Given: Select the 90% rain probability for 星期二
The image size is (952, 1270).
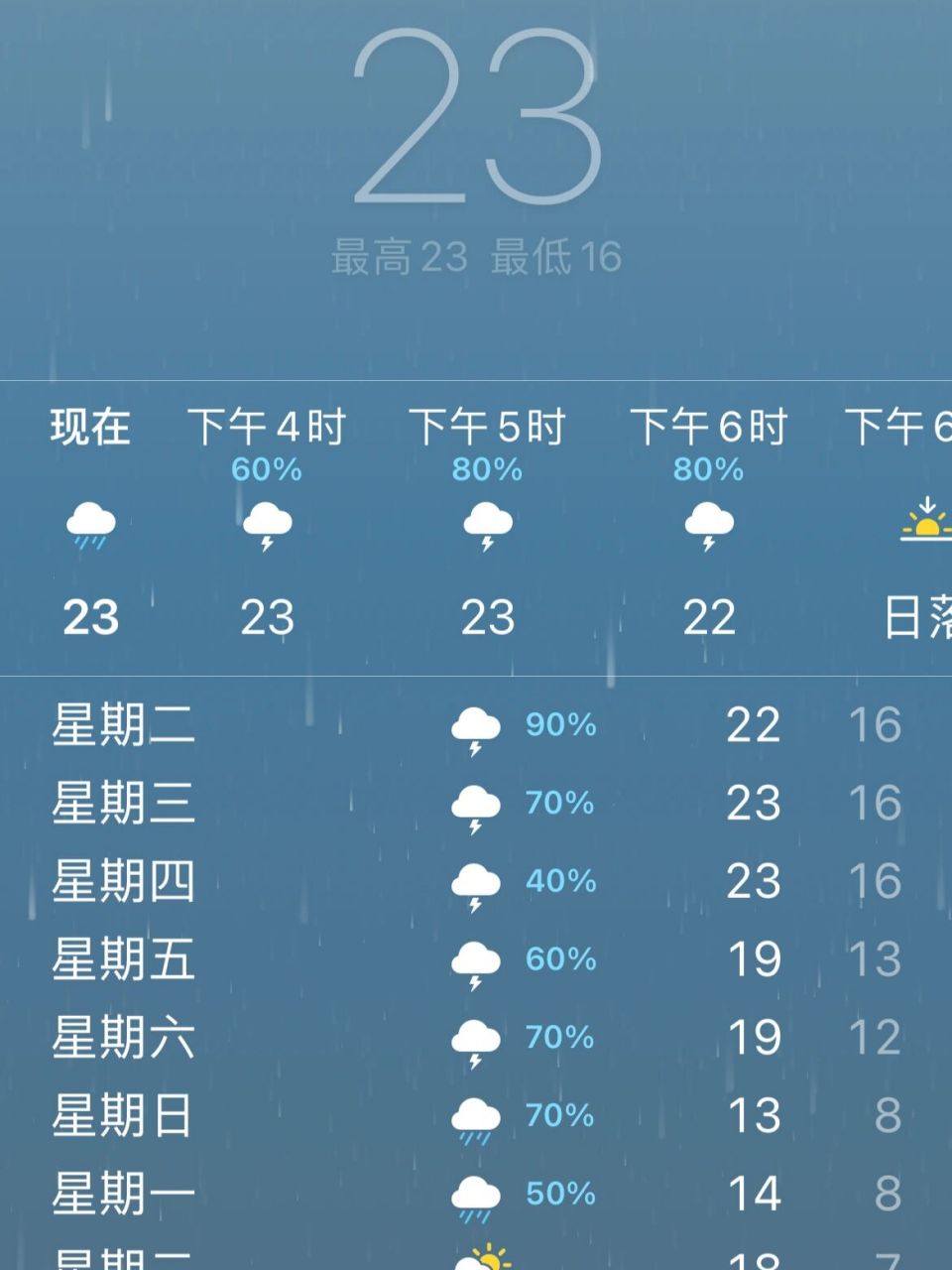Looking at the screenshot, I should tap(560, 725).
